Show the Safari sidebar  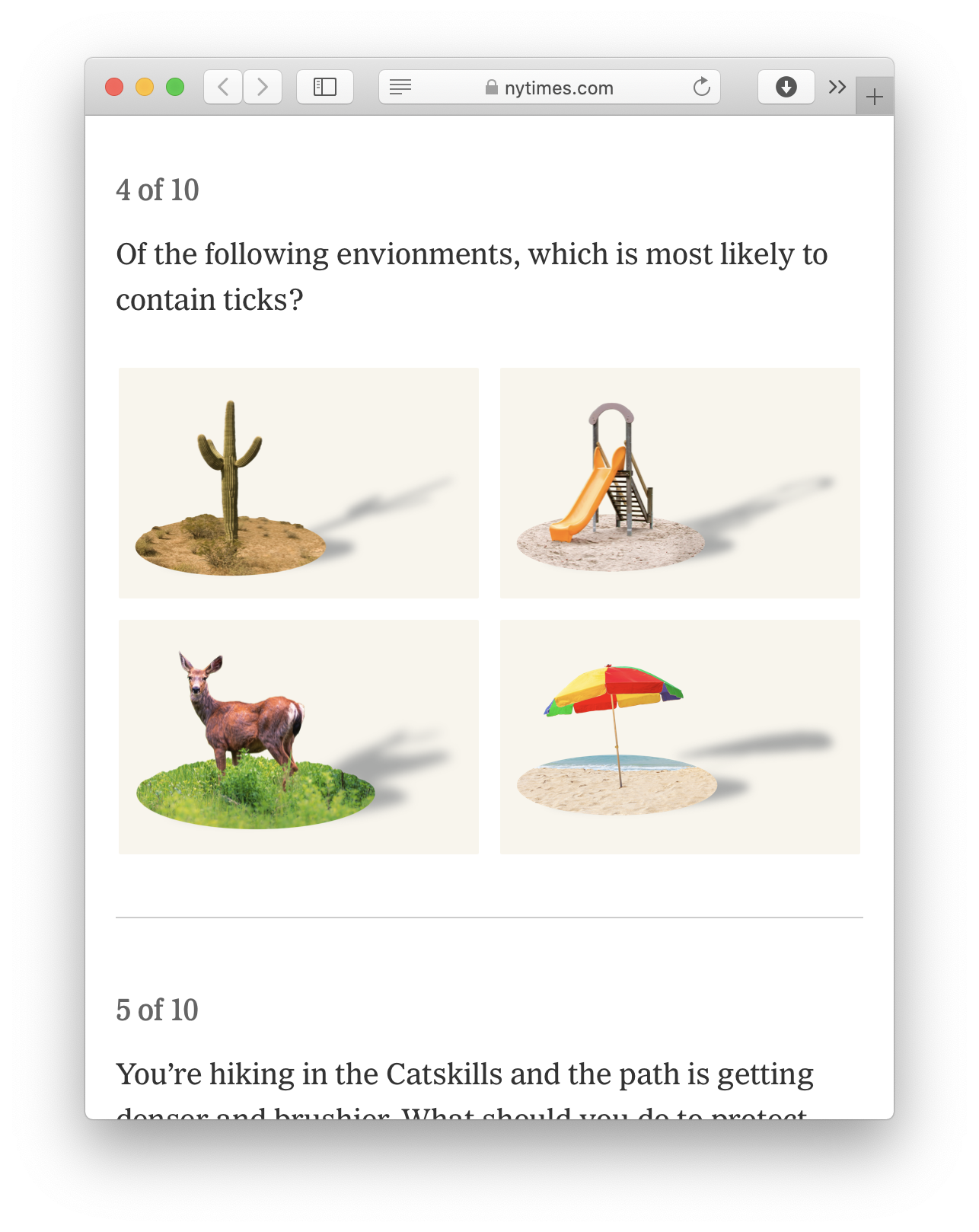pyautogui.click(x=325, y=88)
